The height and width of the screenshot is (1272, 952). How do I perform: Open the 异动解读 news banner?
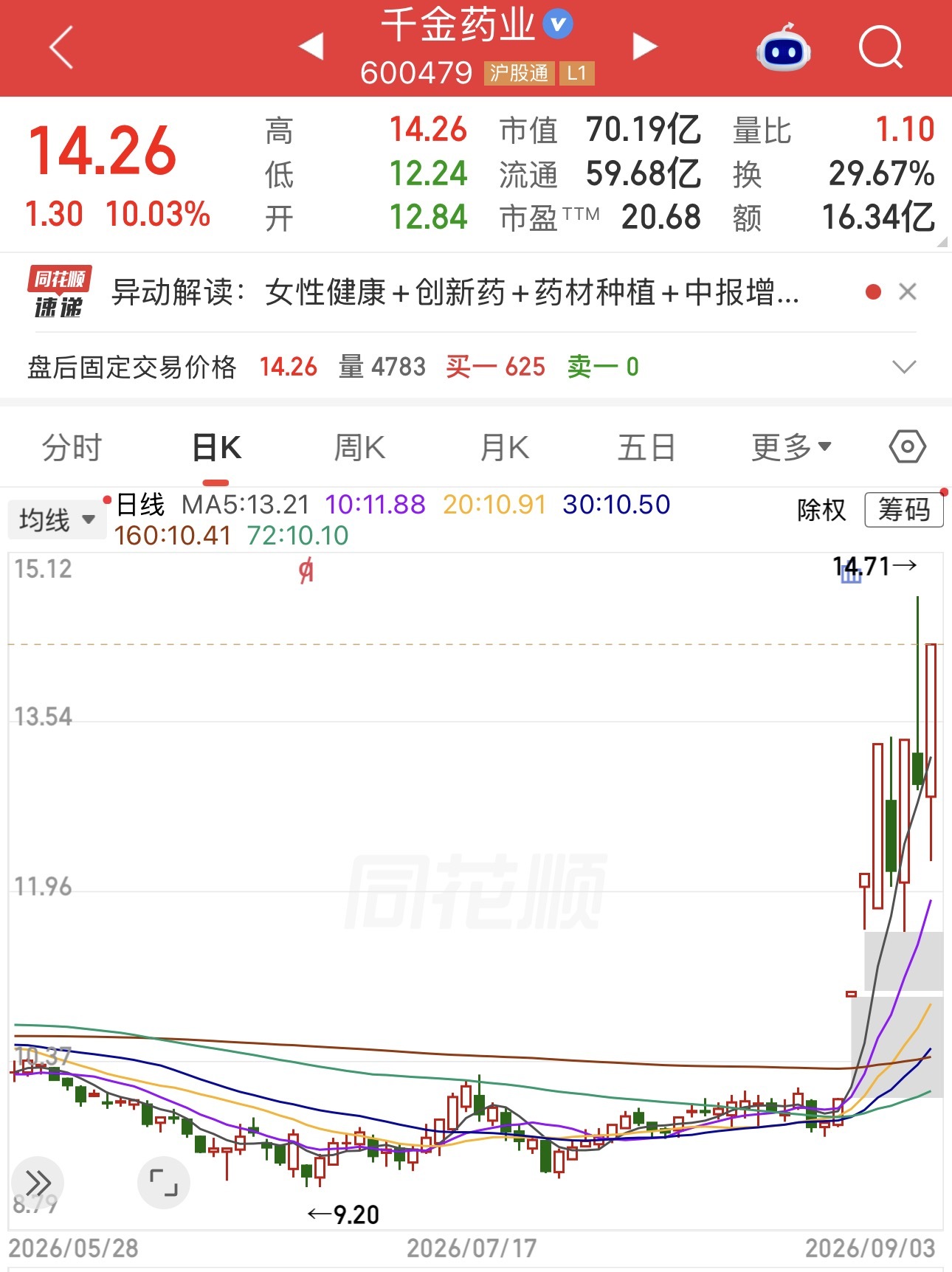(x=455, y=292)
